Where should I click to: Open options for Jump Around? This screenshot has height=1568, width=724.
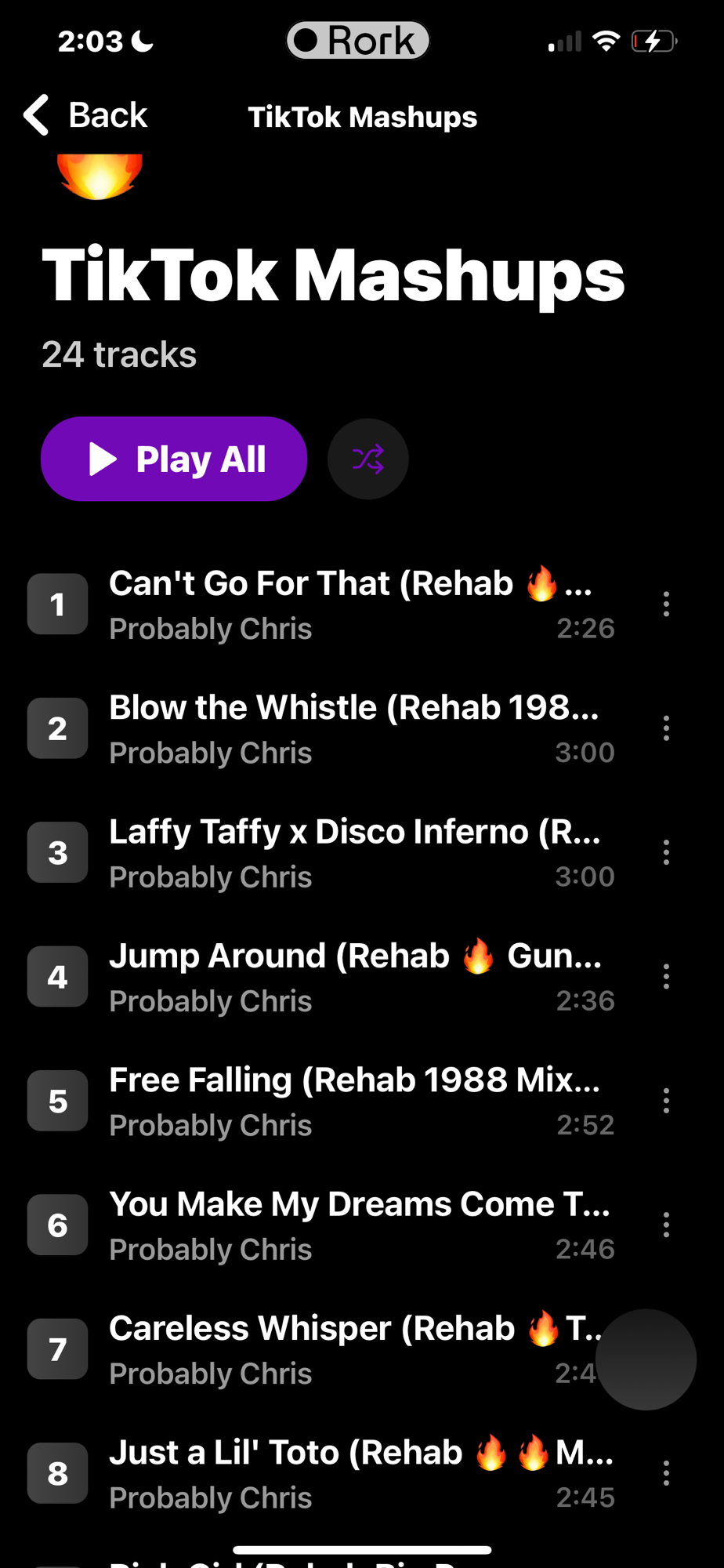click(x=666, y=977)
